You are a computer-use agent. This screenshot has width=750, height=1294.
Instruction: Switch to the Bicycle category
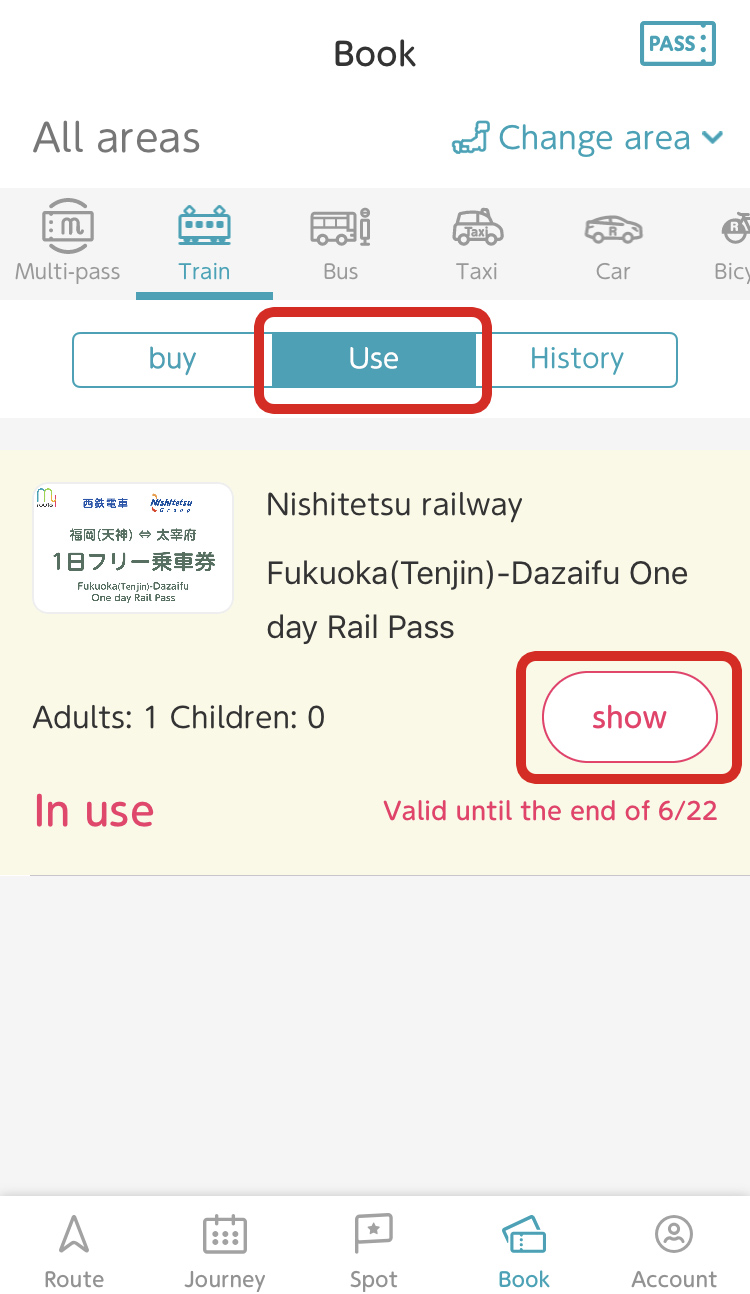click(733, 244)
